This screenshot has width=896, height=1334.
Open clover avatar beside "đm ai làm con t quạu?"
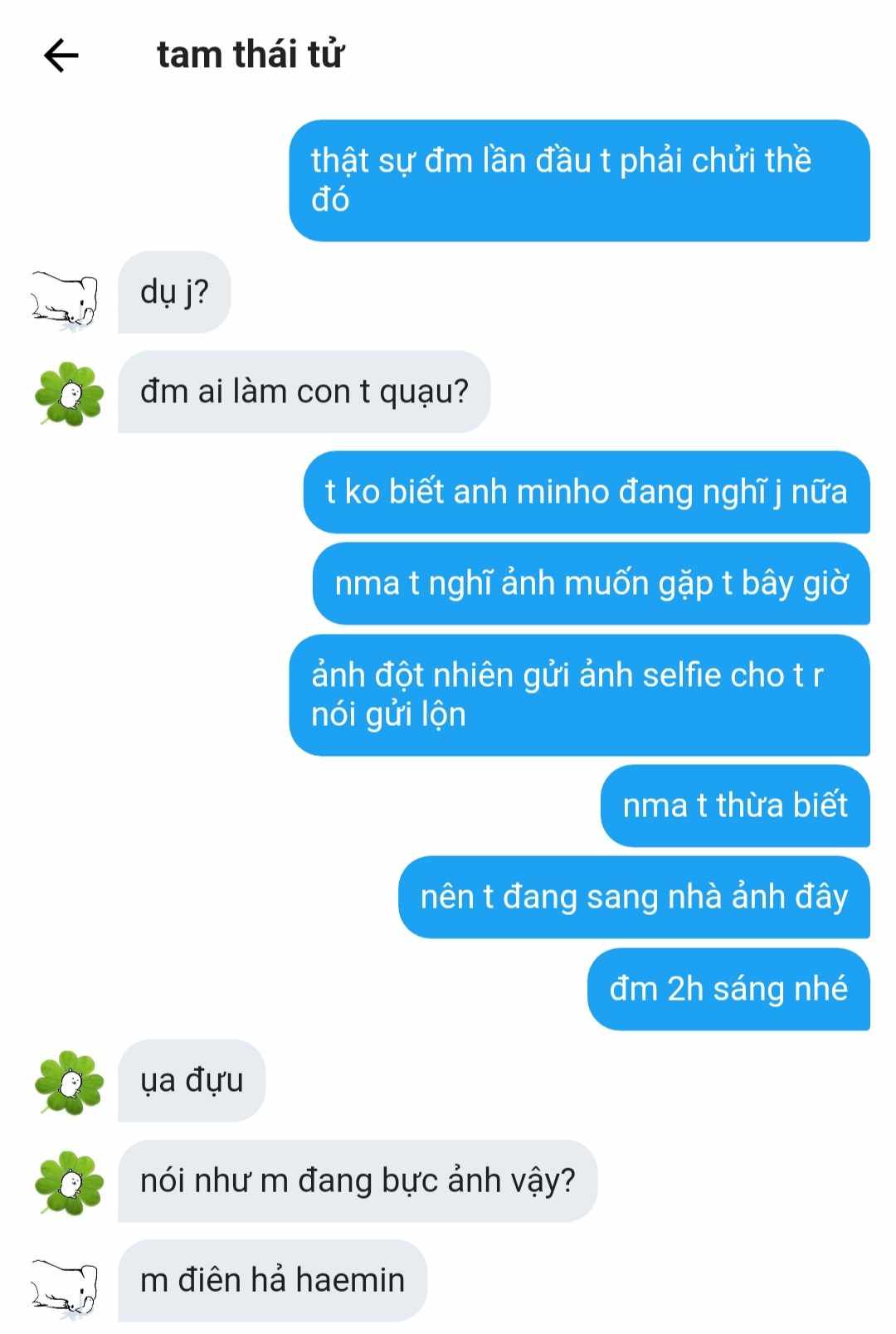click(x=69, y=394)
